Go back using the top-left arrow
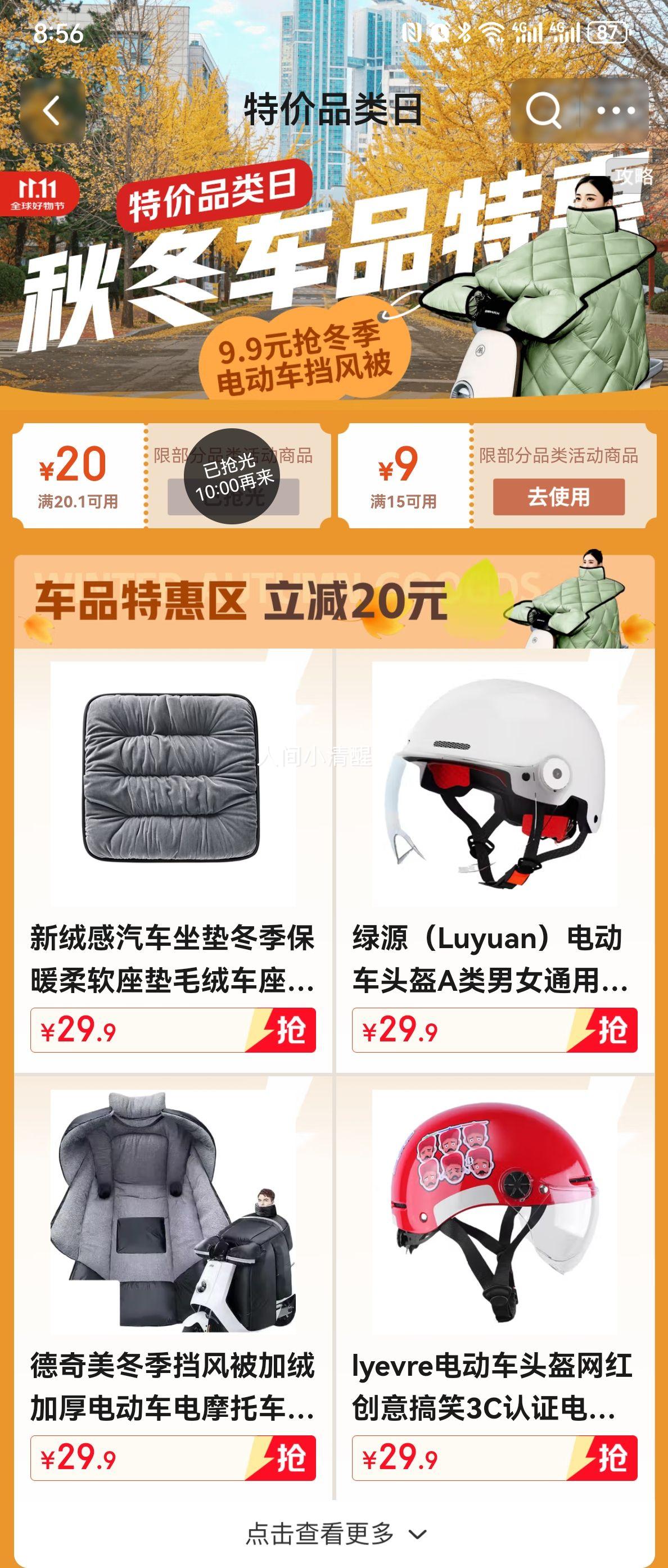This screenshot has width=668, height=1568. (x=52, y=111)
